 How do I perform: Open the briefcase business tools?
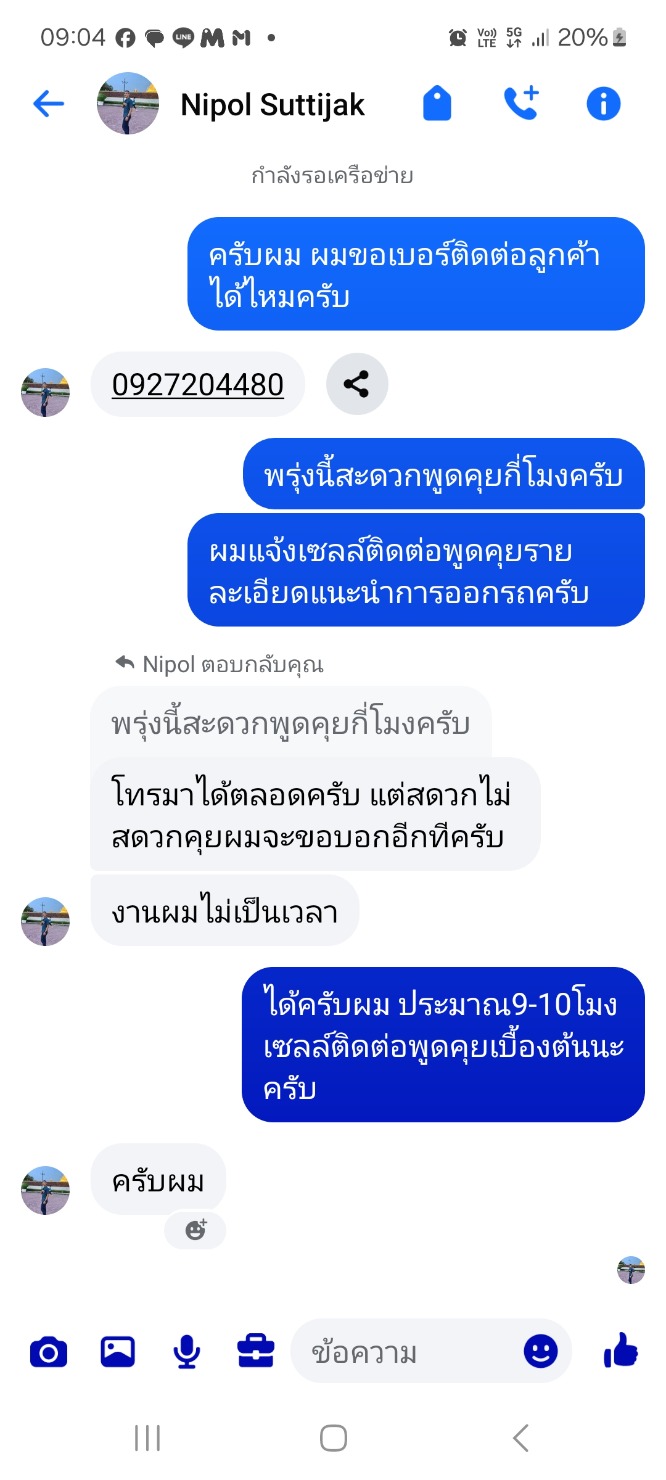(x=255, y=1352)
